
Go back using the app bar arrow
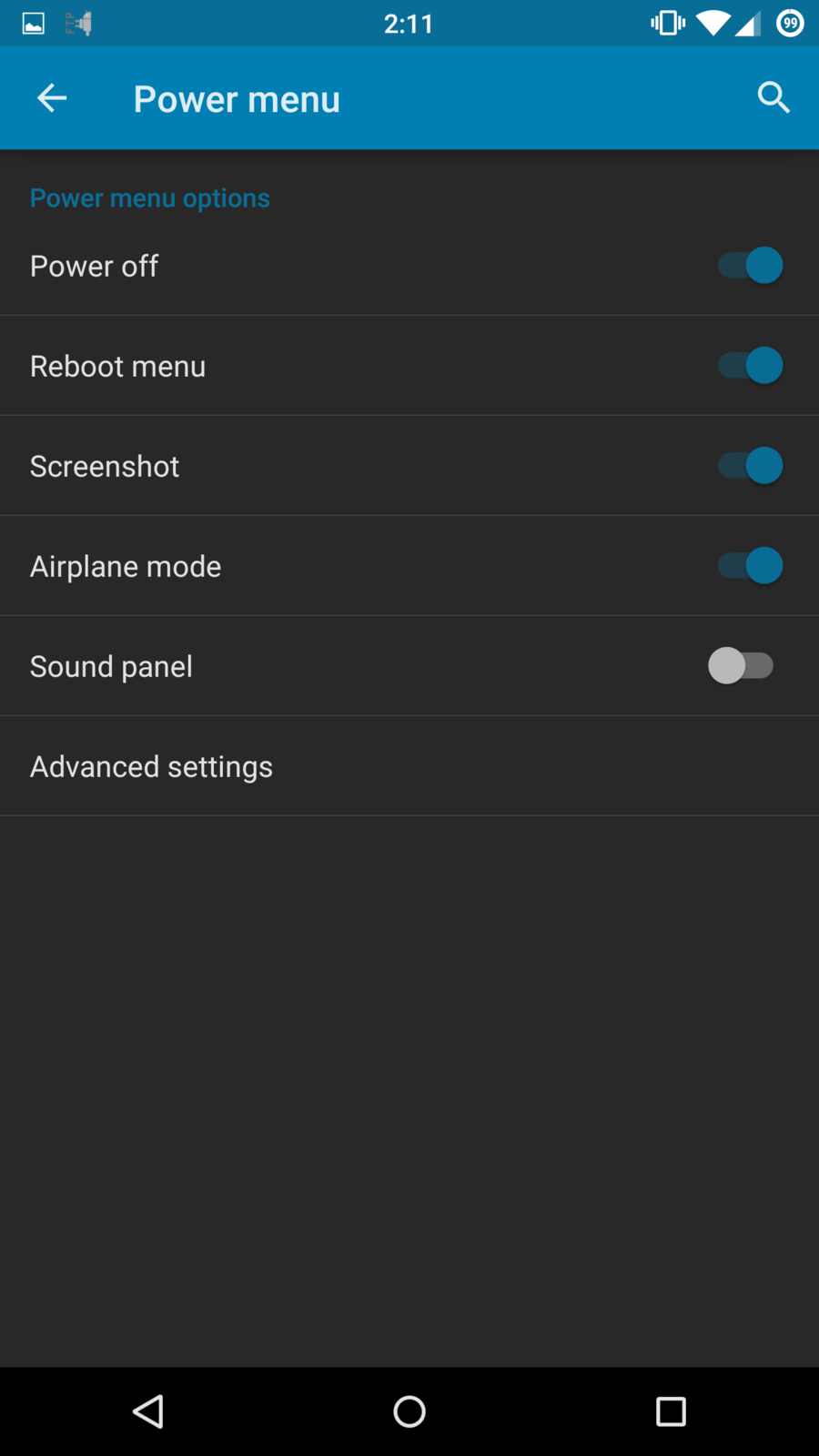click(x=52, y=98)
